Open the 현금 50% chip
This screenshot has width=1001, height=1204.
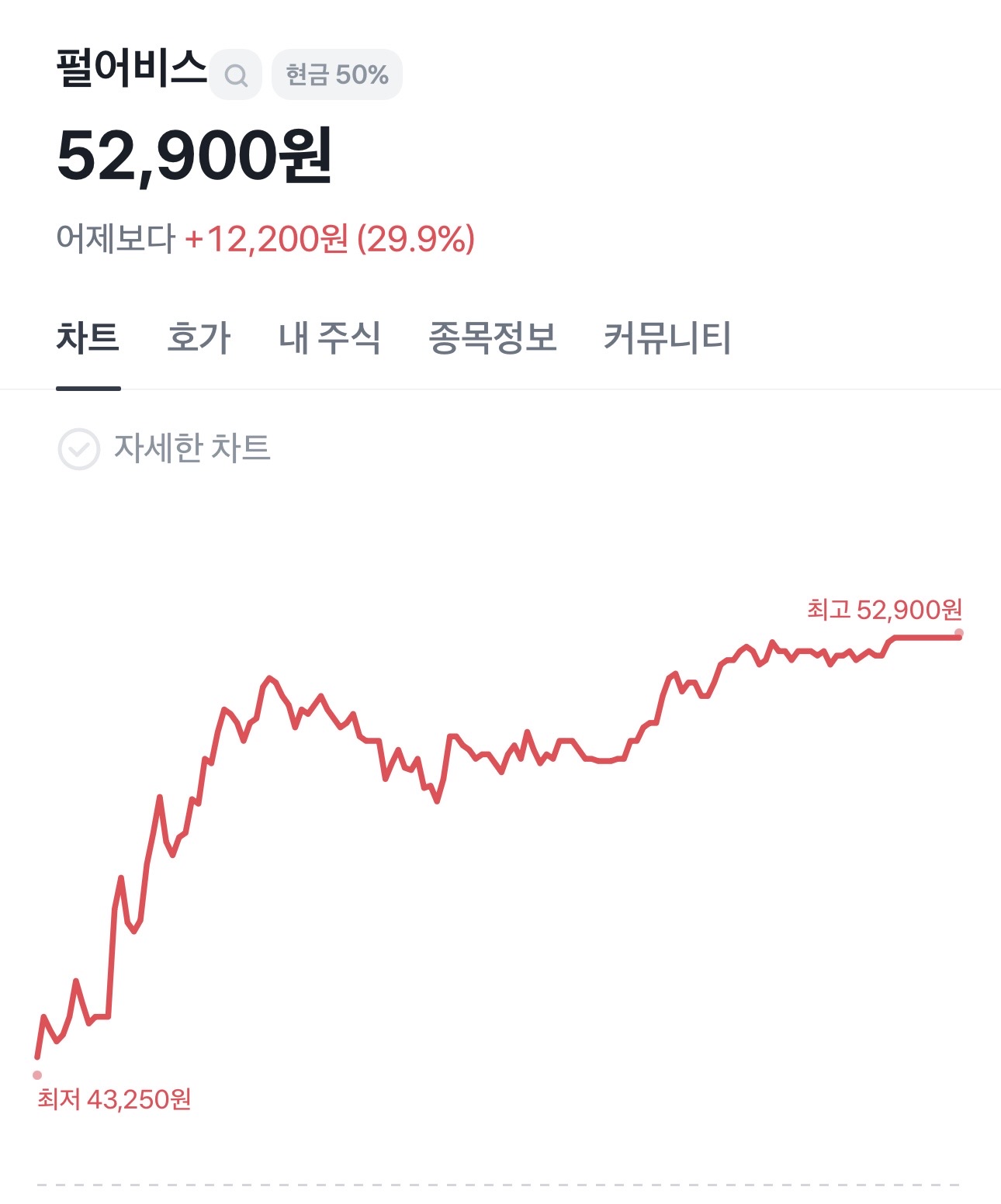click(x=337, y=74)
